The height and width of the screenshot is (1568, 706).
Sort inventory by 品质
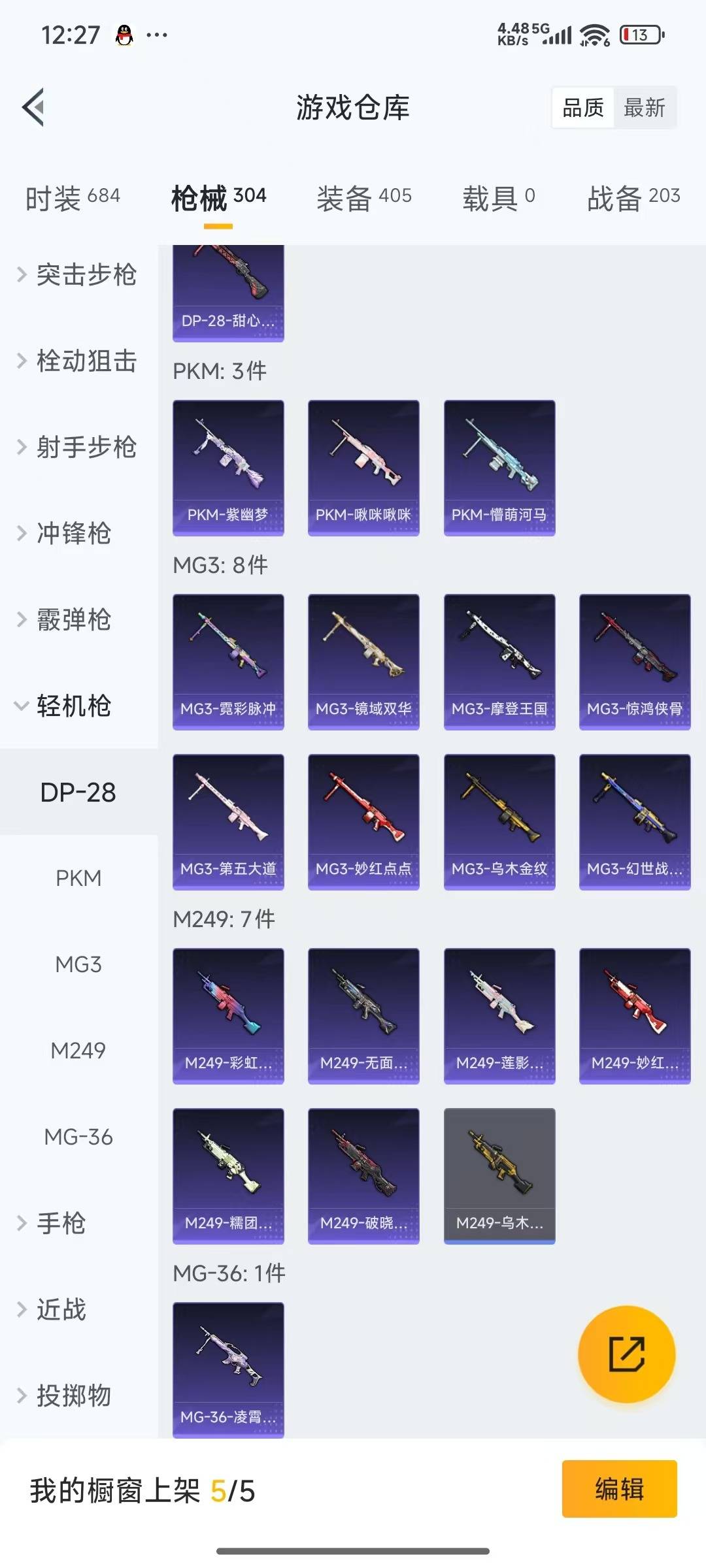(584, 107)
